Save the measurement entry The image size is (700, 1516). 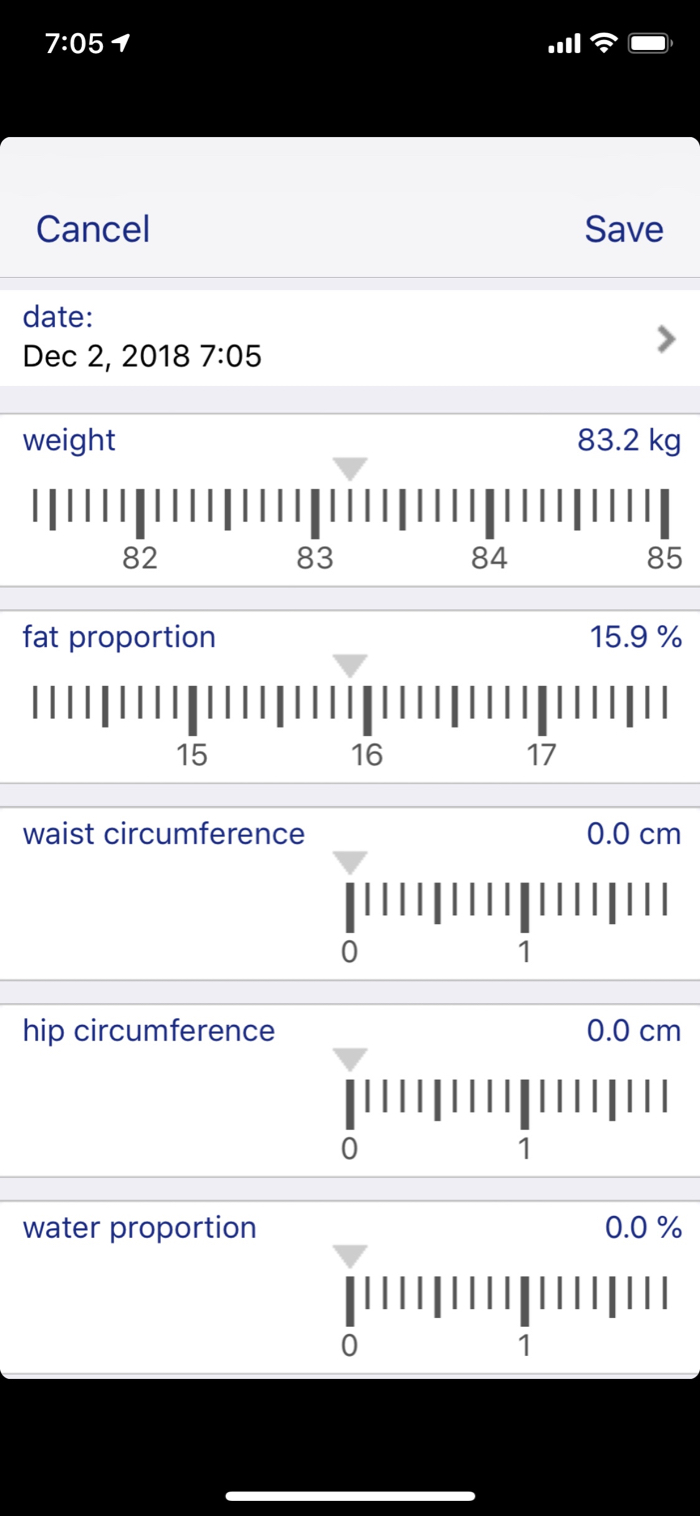pos(623,229)
